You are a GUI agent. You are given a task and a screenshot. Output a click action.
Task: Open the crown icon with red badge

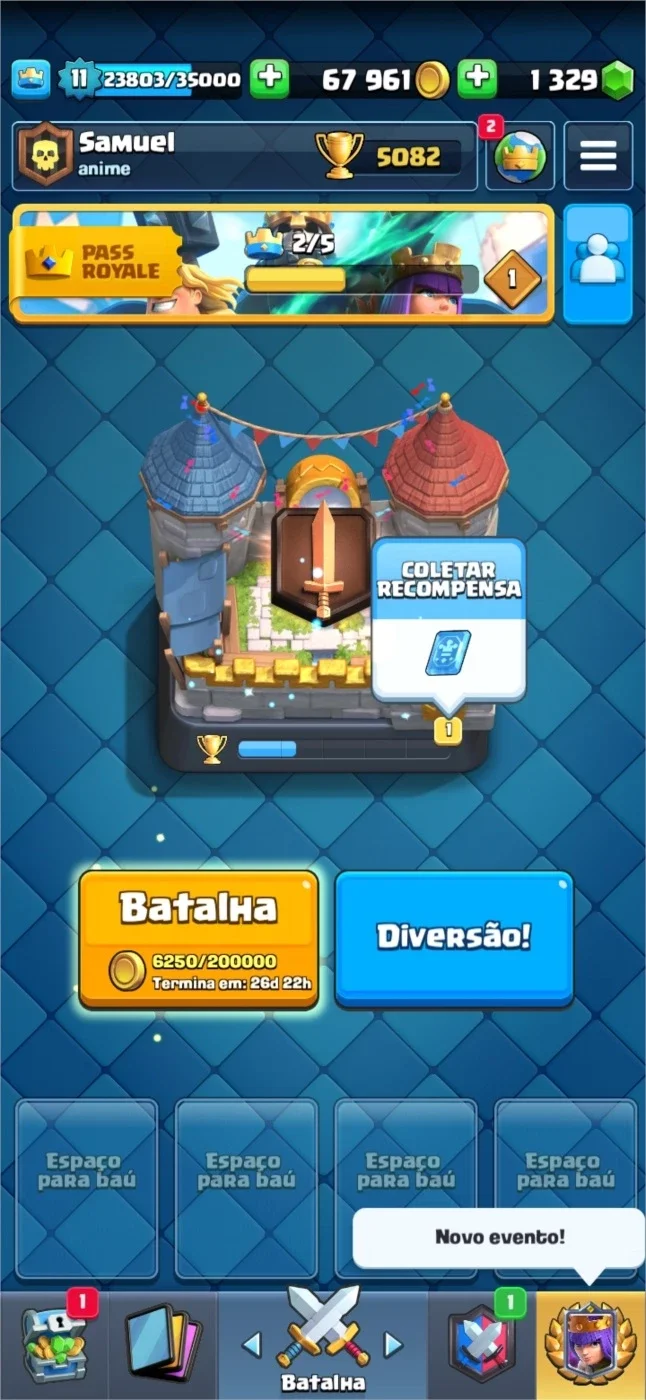tap(520, 156)
